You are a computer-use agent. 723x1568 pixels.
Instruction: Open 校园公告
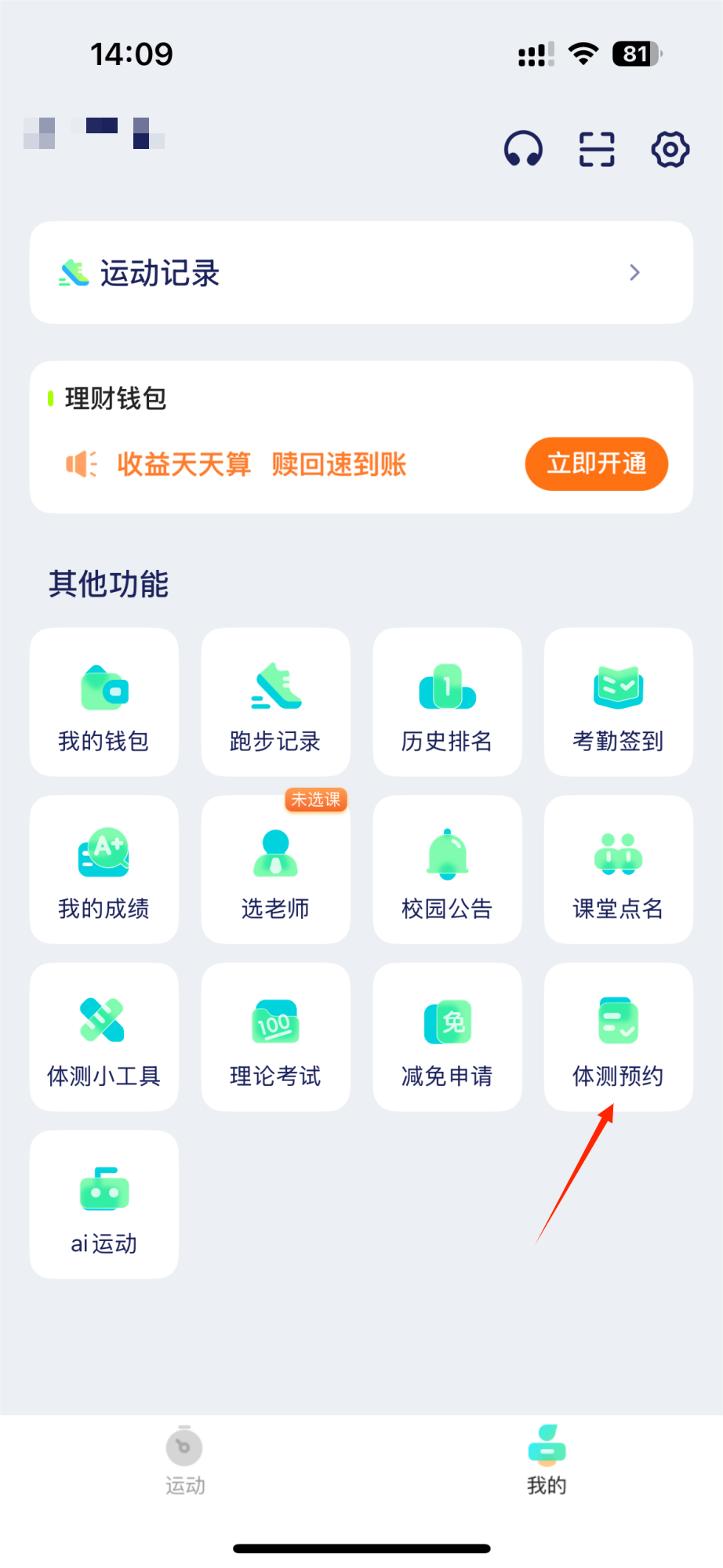coord(447,870)
